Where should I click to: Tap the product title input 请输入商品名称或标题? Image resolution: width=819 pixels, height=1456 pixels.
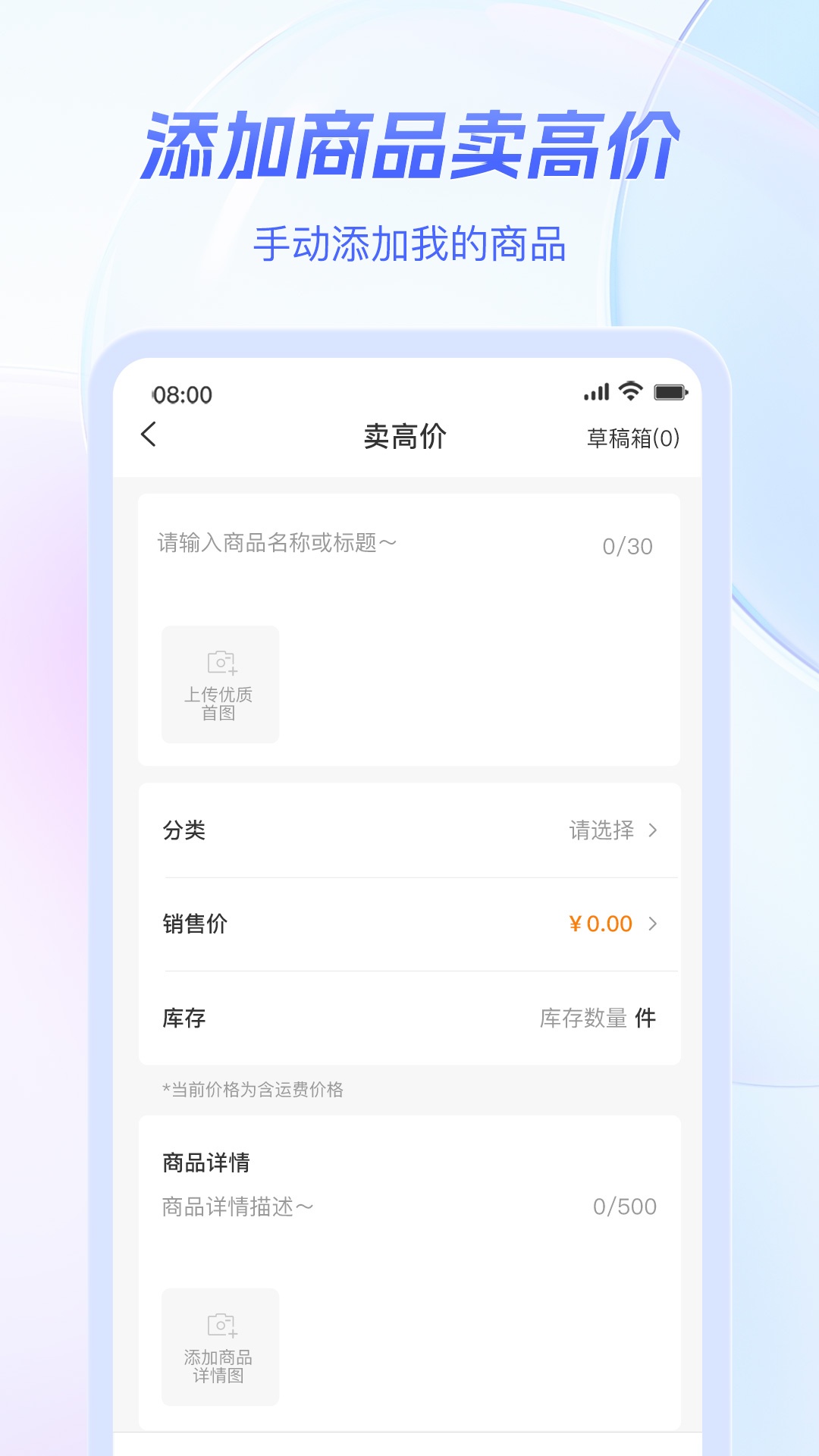[x=277, y=542]
